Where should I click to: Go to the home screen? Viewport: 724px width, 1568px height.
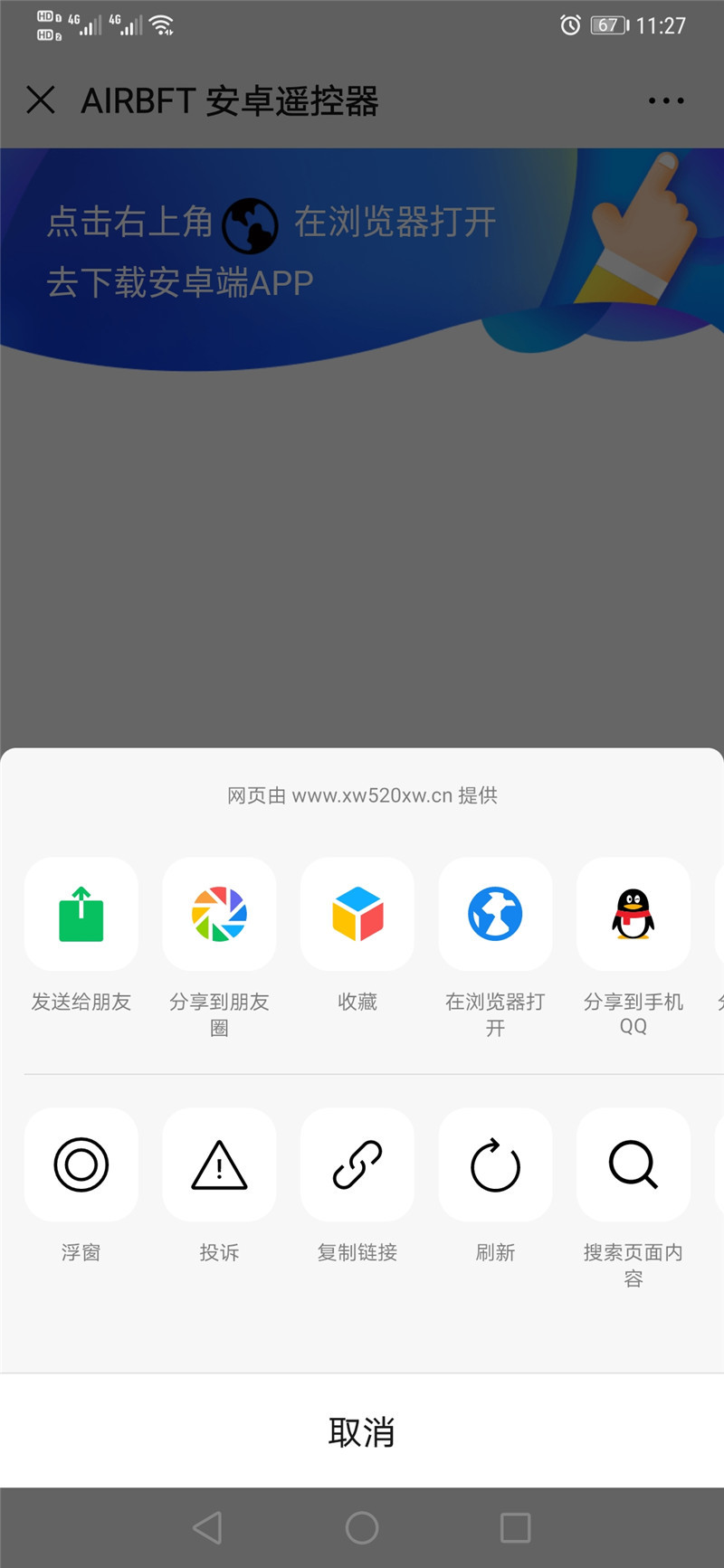[362, 1527]
